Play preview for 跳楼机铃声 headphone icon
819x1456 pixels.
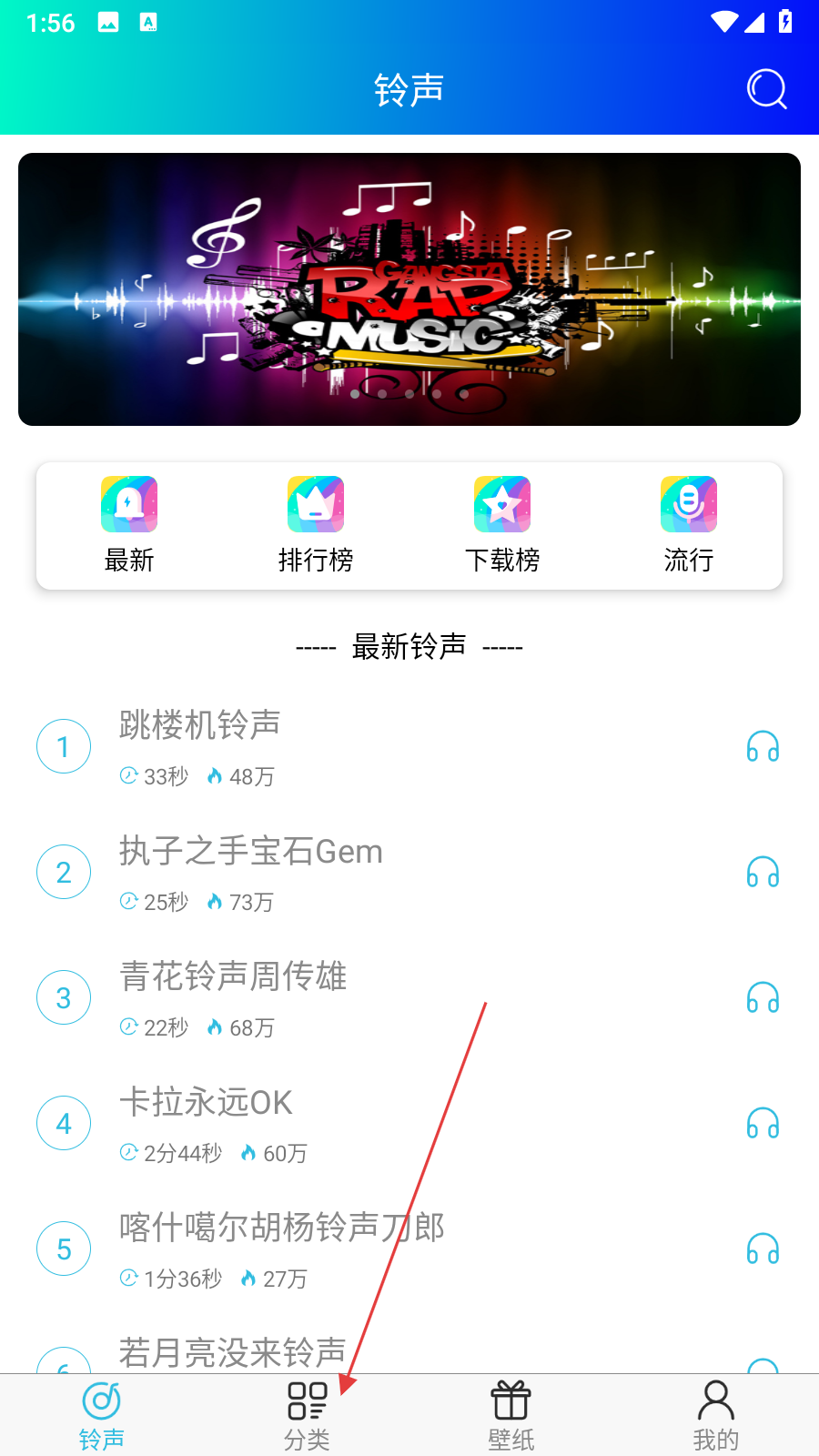[763, 747]
